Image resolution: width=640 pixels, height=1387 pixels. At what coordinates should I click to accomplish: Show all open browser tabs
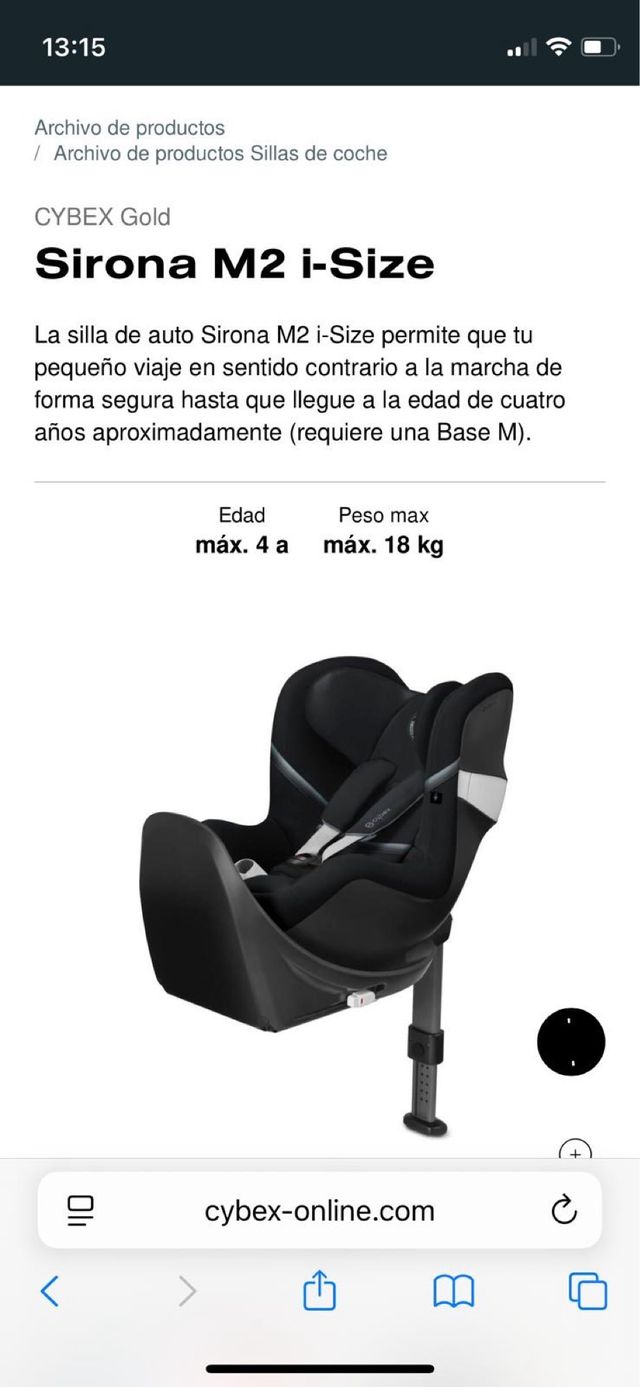587,1291
